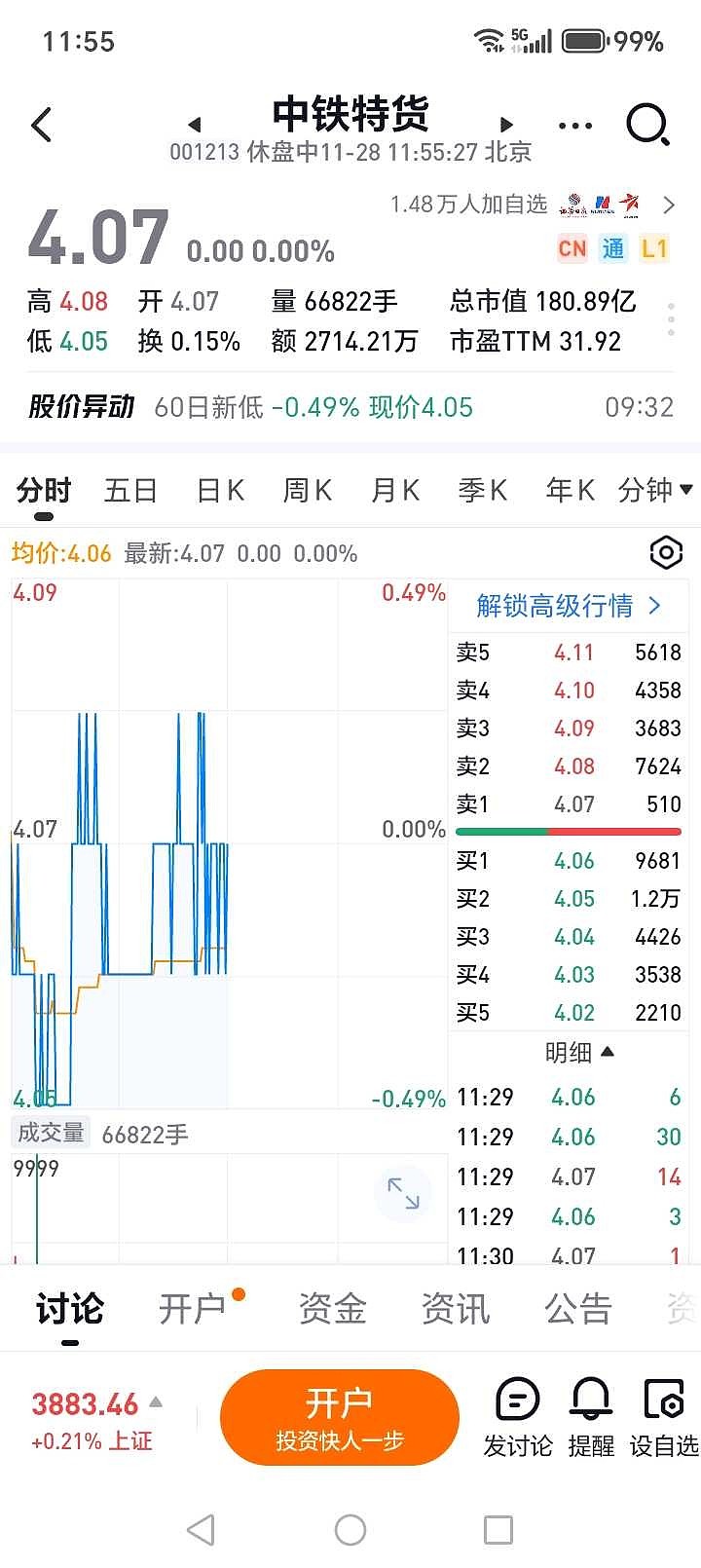Tap the orange 开户 open account button

point(340,1417)
